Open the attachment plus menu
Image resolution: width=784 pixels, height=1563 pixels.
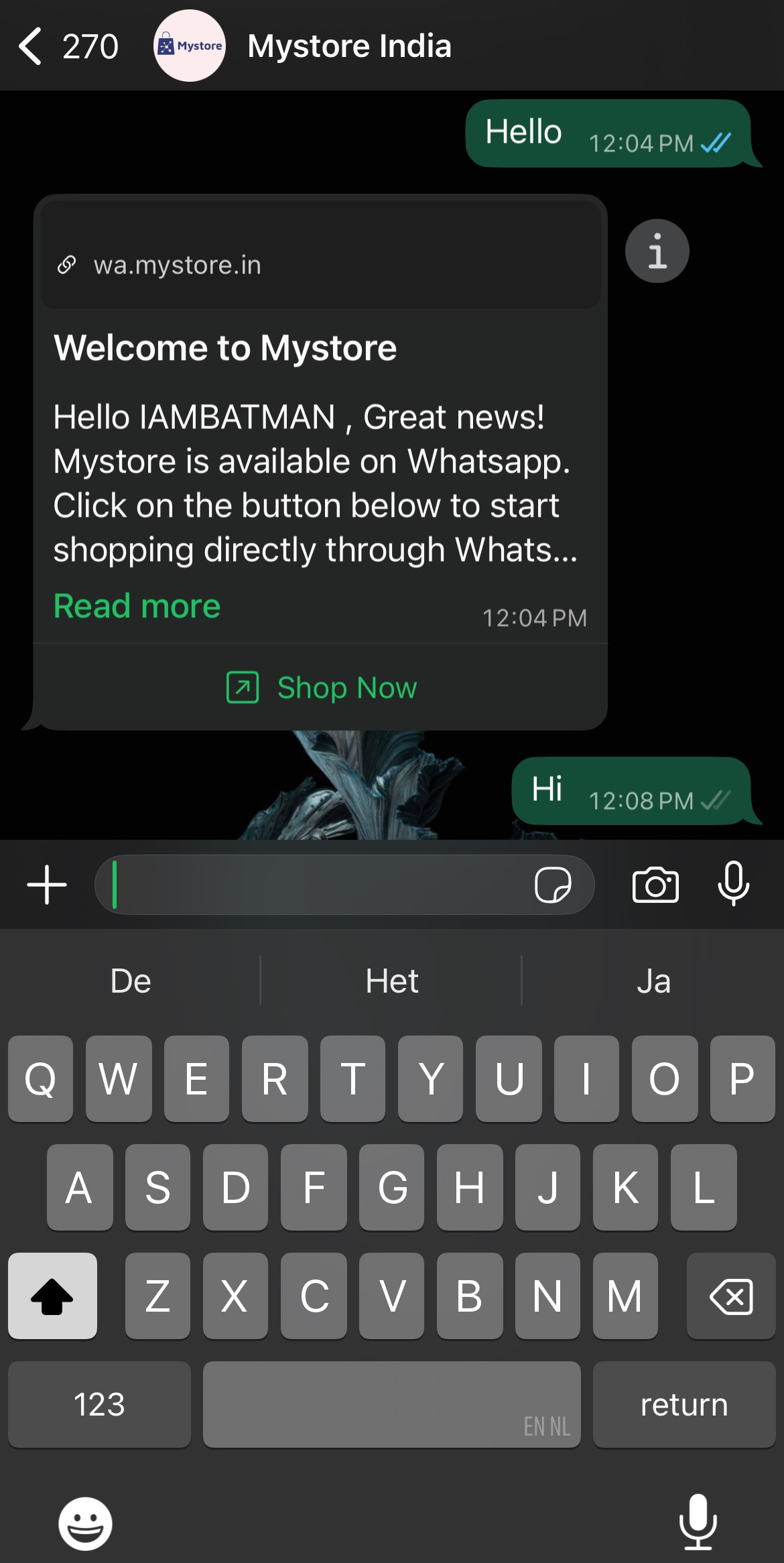[x=47, y=885]
